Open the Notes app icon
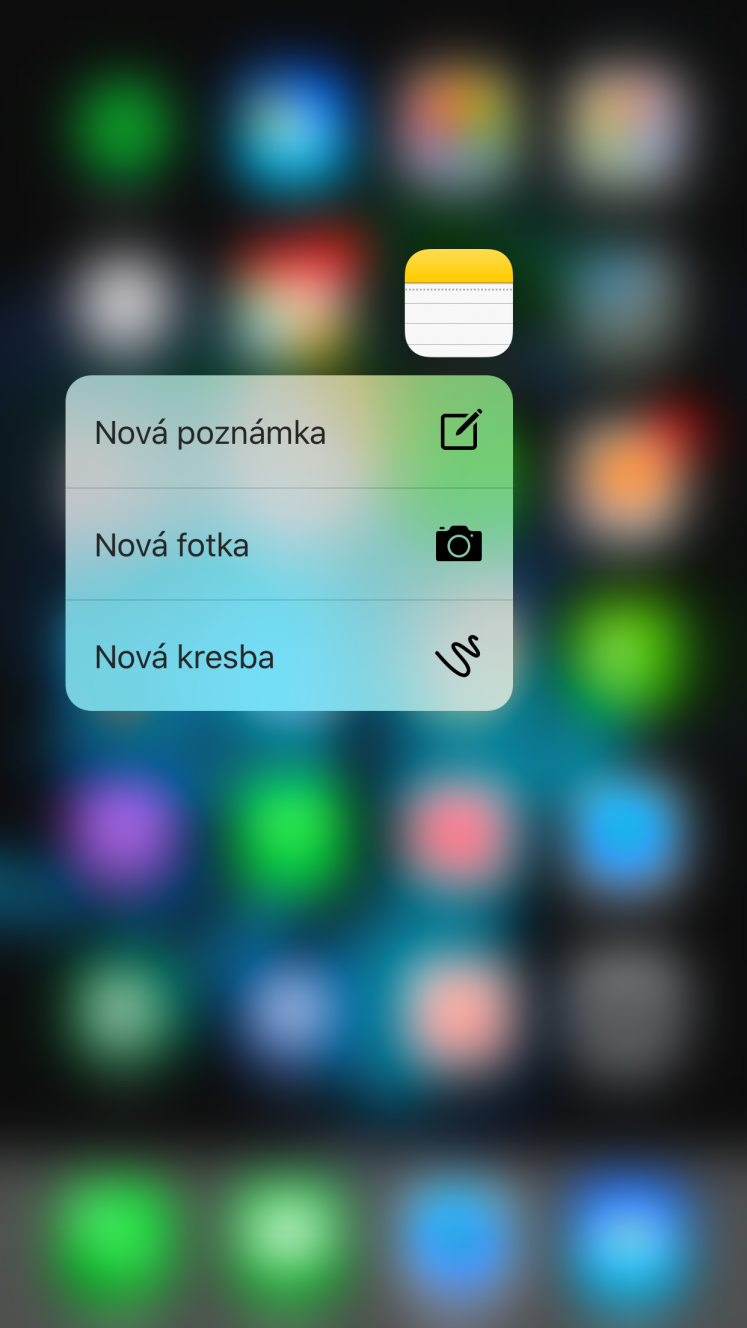This screenshot has width=747, height=1328. (459, 303)
